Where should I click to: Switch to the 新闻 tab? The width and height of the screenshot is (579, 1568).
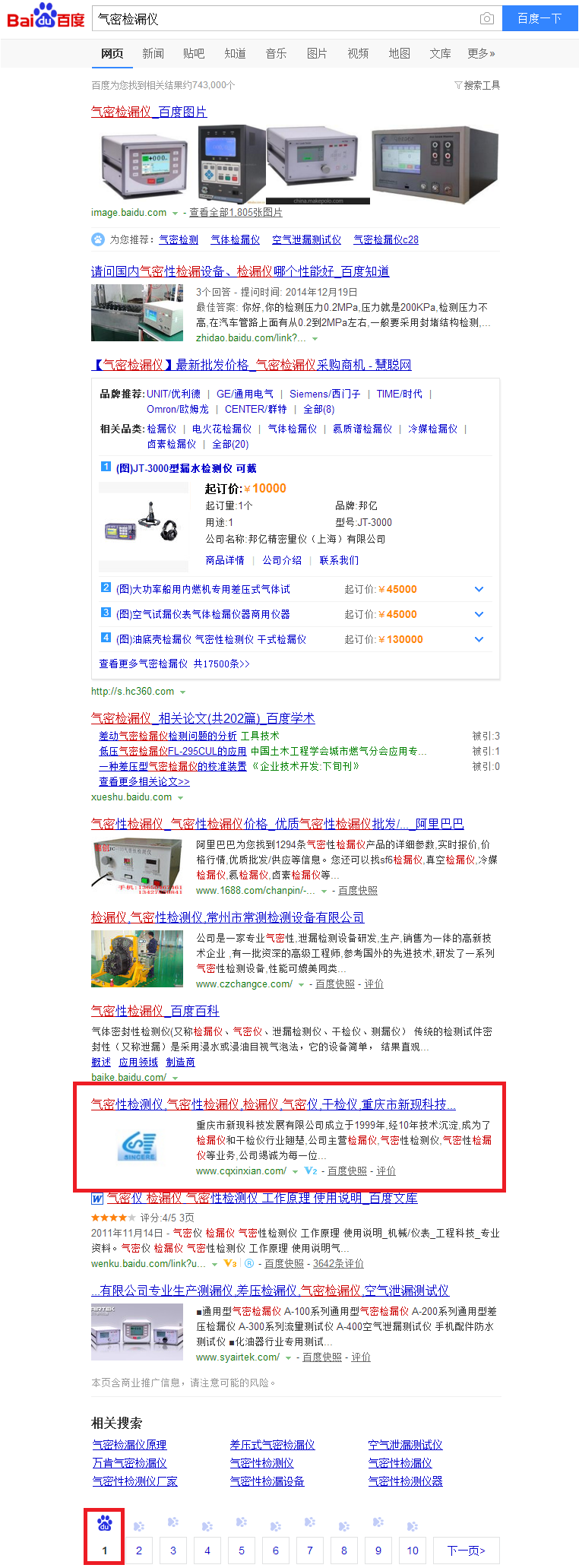tap(153, 53)
